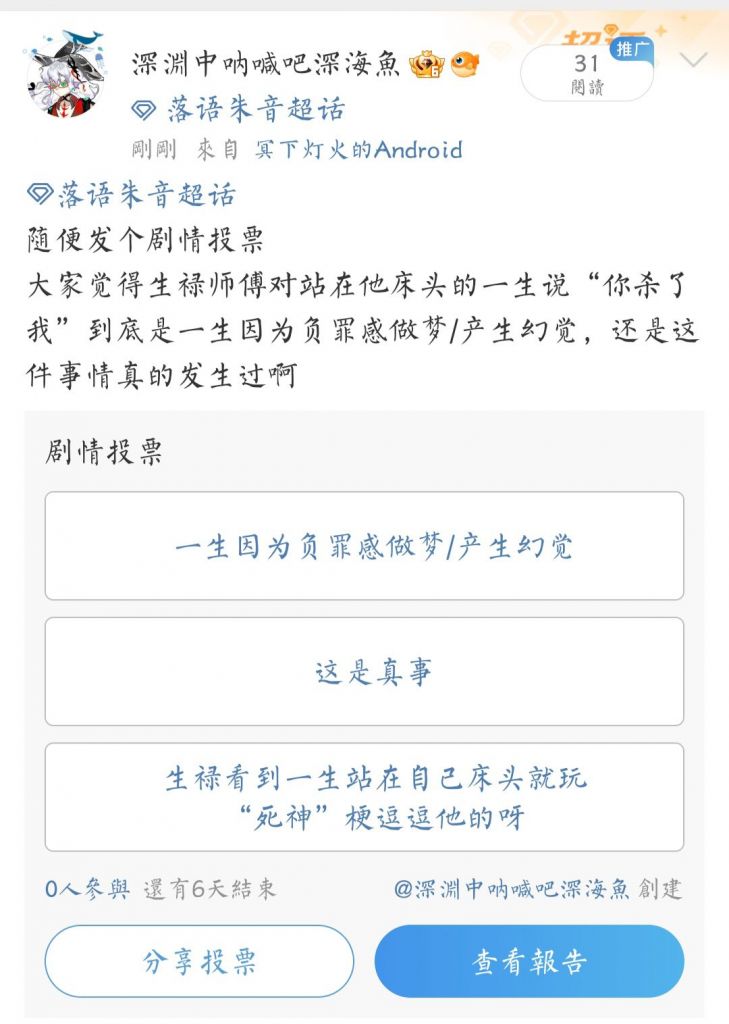View poll report via 查看報告
This screenshot has height=1024, width=729.
pyautogui.click(x=529, y=961)
